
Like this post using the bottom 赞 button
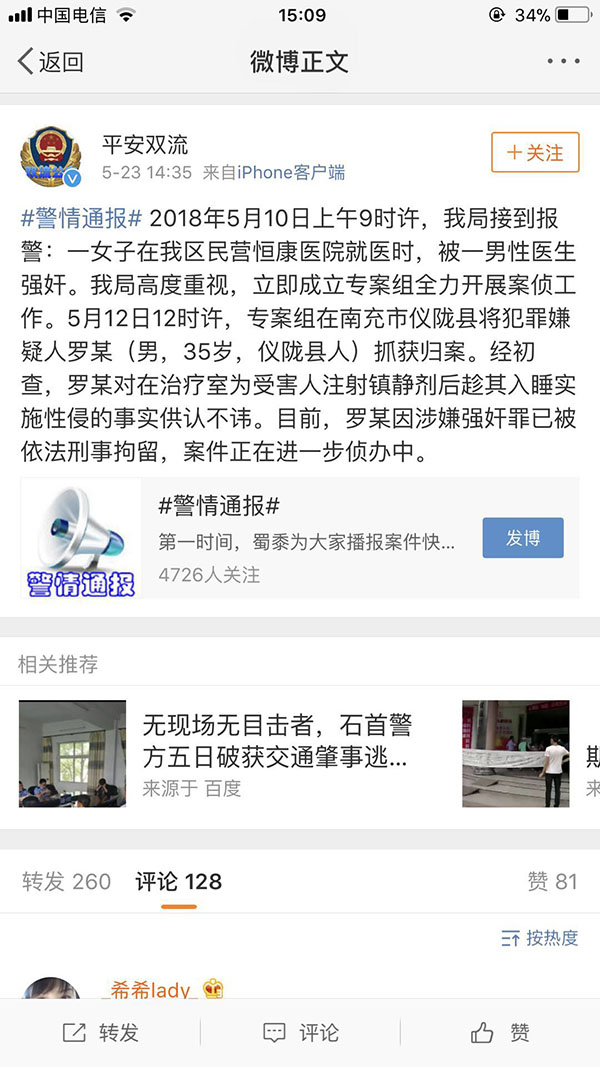click(500, 1033)
